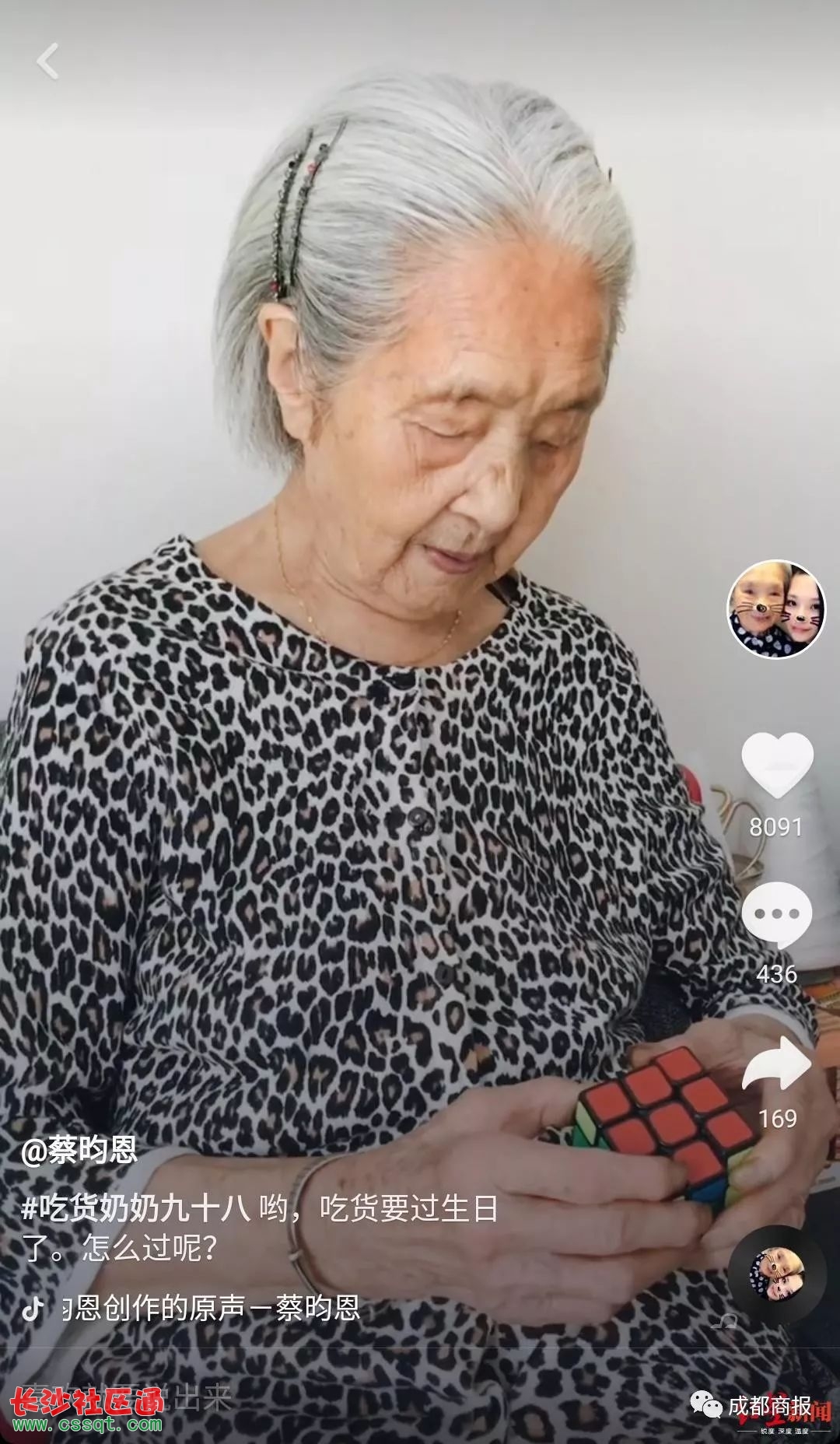This screenshot has width=840, height=1444.
Task: Go back using the top-left arrow
Action: [x=48, y=61]
